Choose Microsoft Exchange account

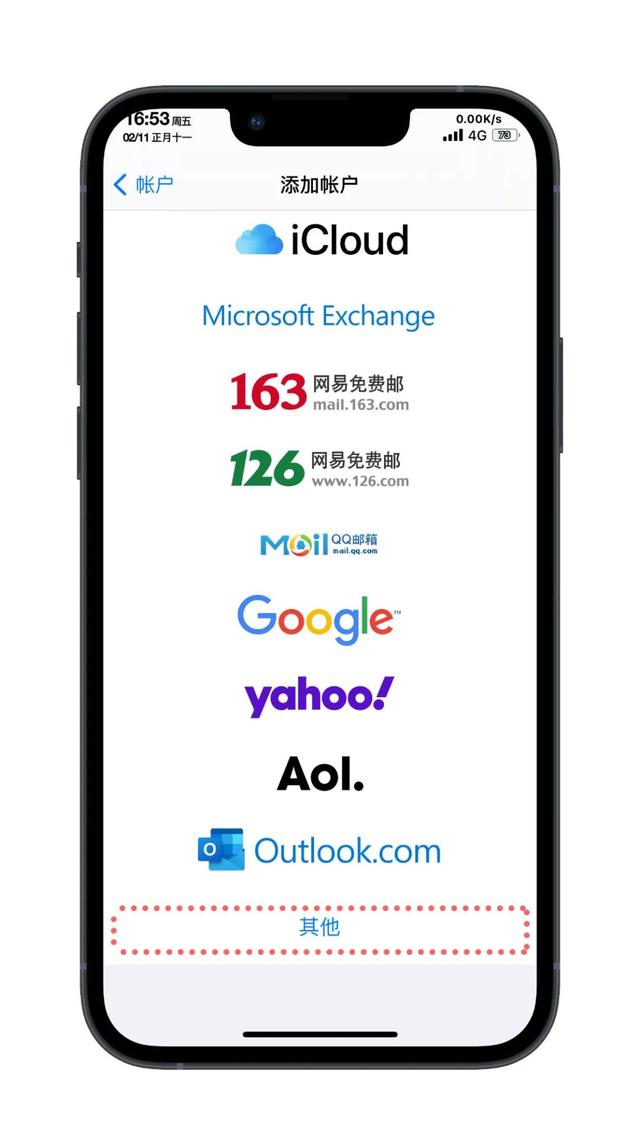pos(319,316)
